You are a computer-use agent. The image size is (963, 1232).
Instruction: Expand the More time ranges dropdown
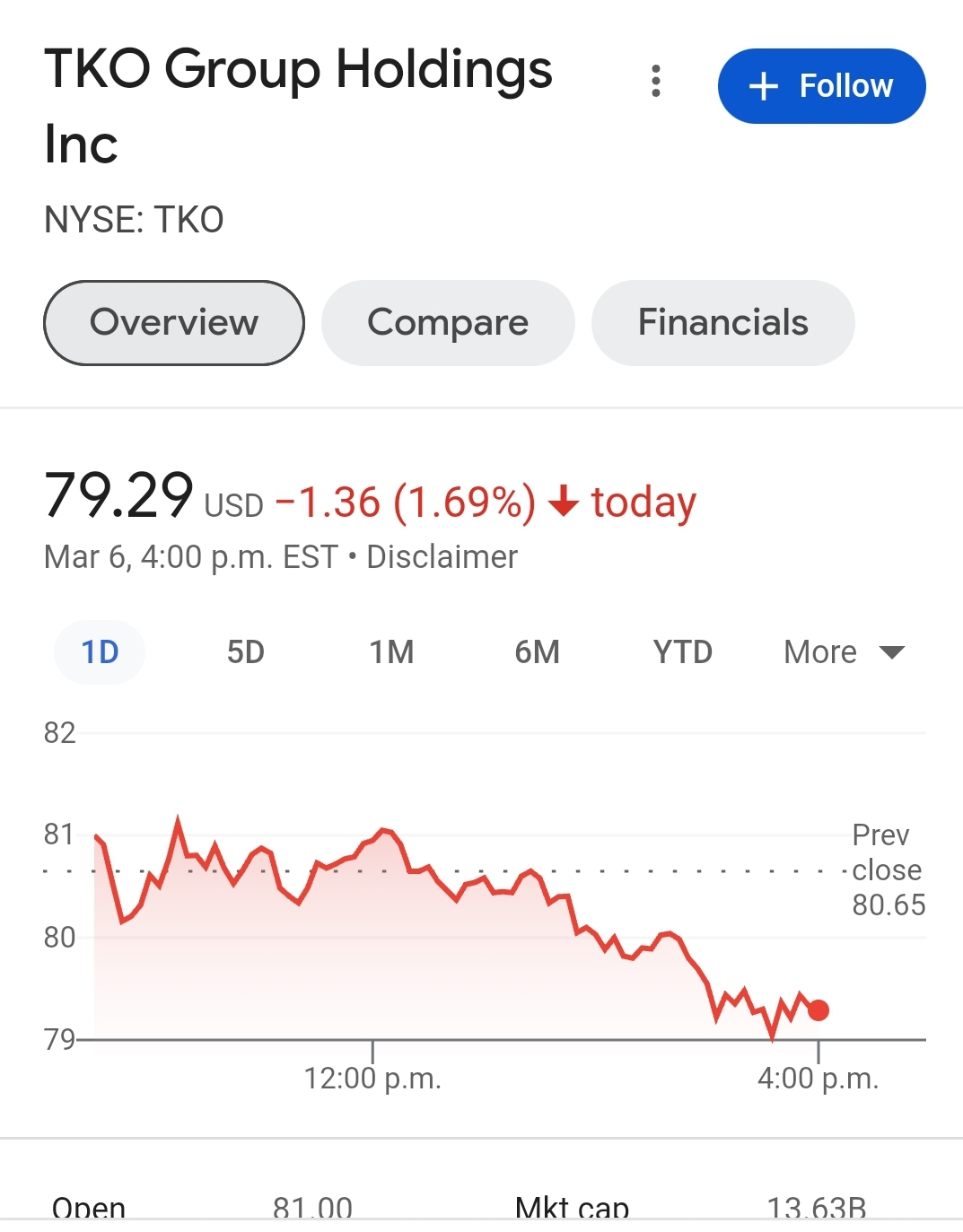pos(844,652)
